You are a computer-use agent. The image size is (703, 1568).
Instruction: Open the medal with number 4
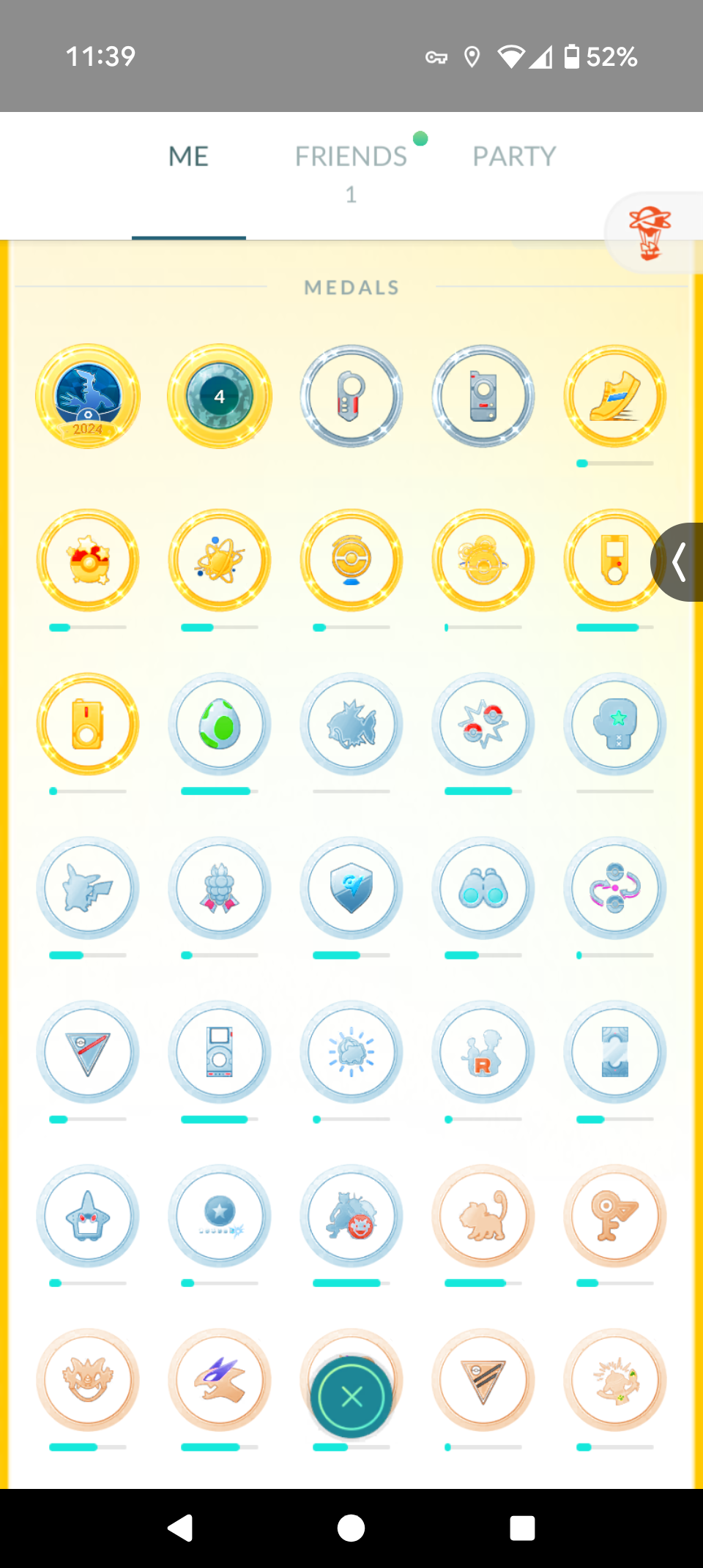pos(220,396)
